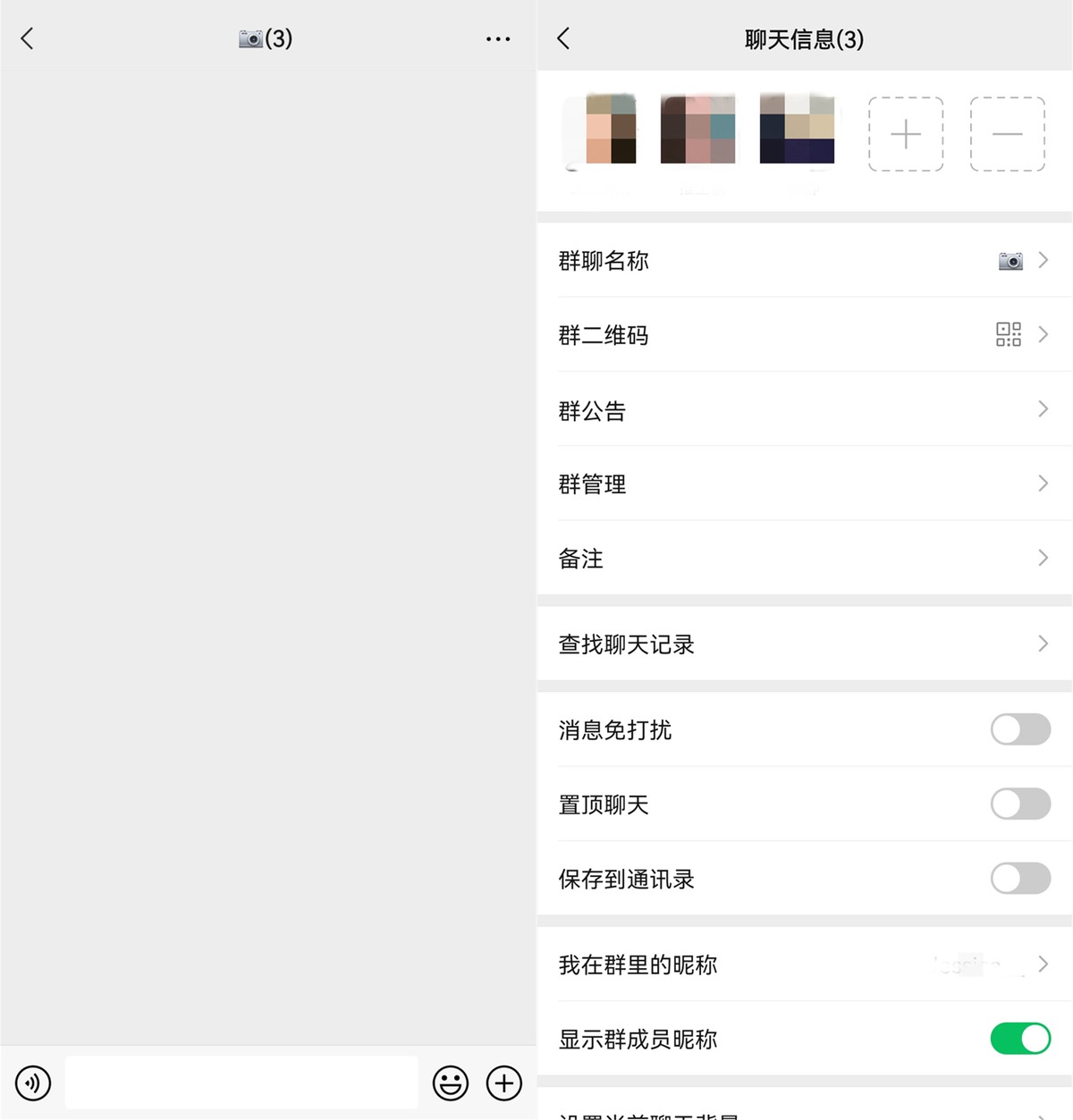Open 群聊名称 setting
Screen dimensions: 1073x1120
[x=803, y=260]
